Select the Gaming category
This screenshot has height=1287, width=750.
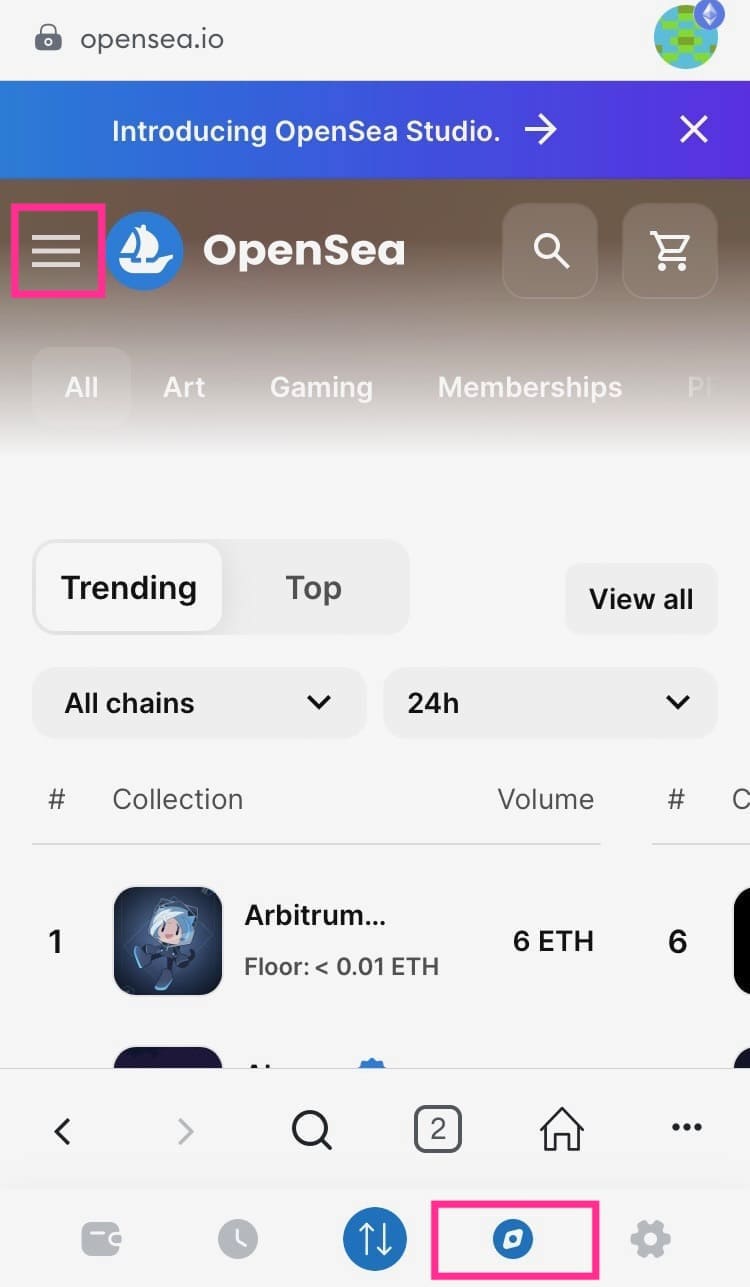pos(321,387)
